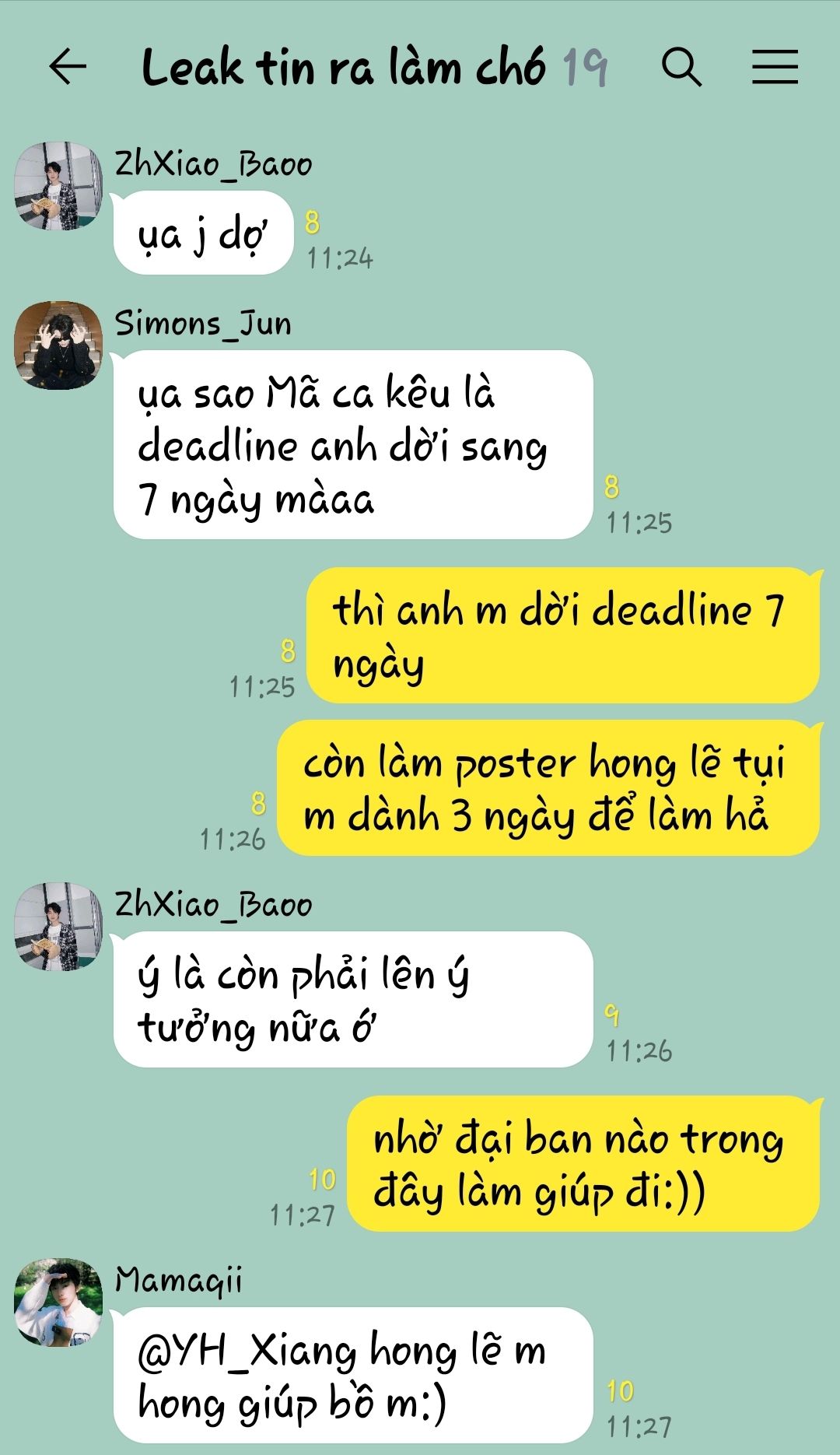This screenshot has width=840, height=1455.
Task: Search messages in this chat
Action: point(681,67)
